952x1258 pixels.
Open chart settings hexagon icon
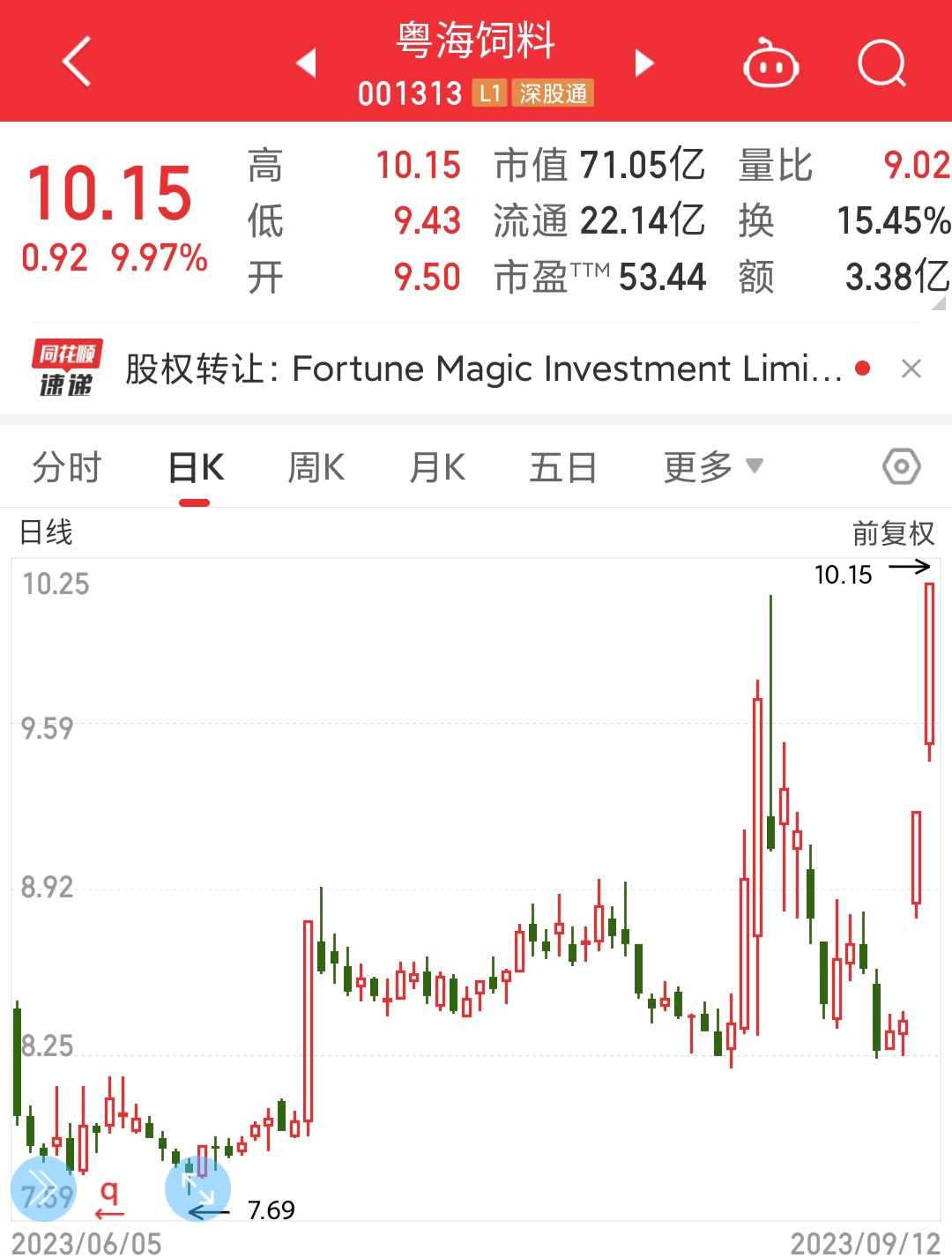pyautogui.click(x=901, y=466)
